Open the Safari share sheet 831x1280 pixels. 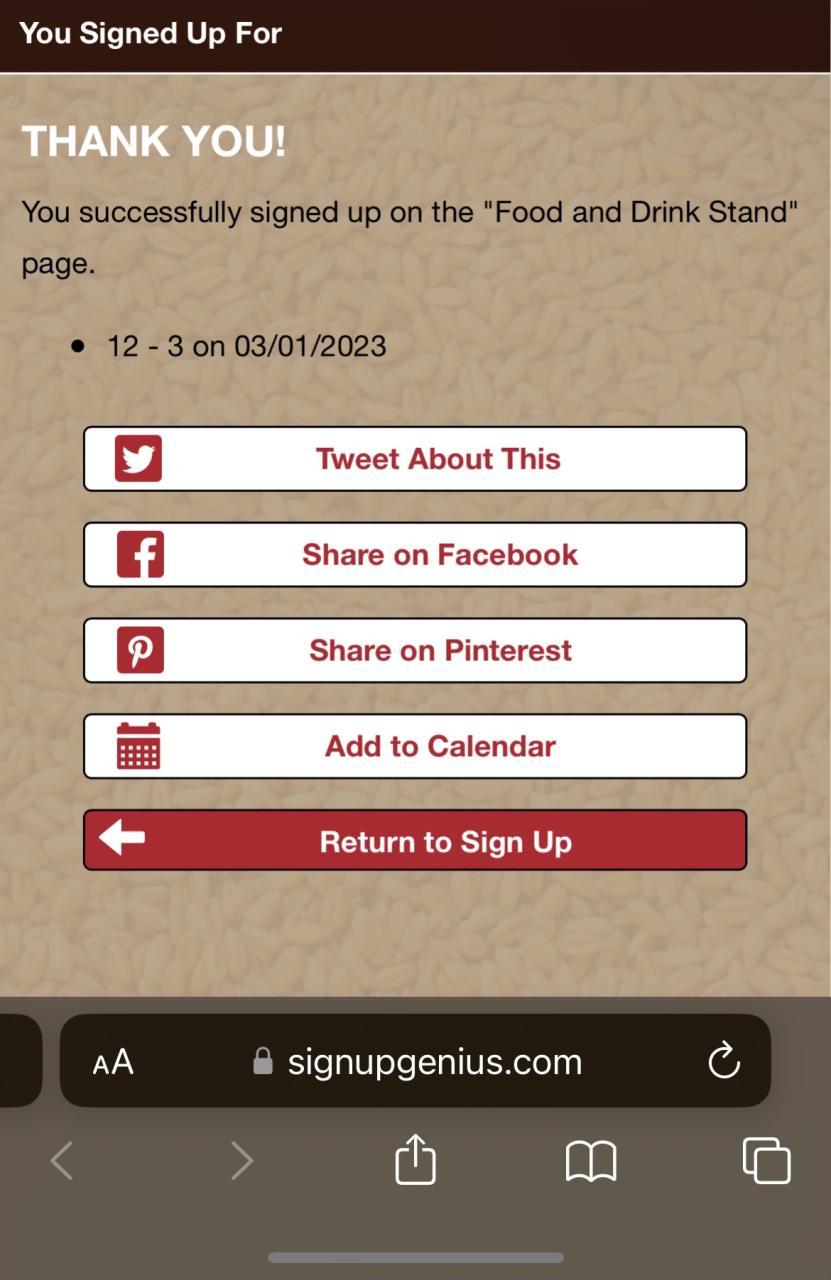pos(415,1160)
